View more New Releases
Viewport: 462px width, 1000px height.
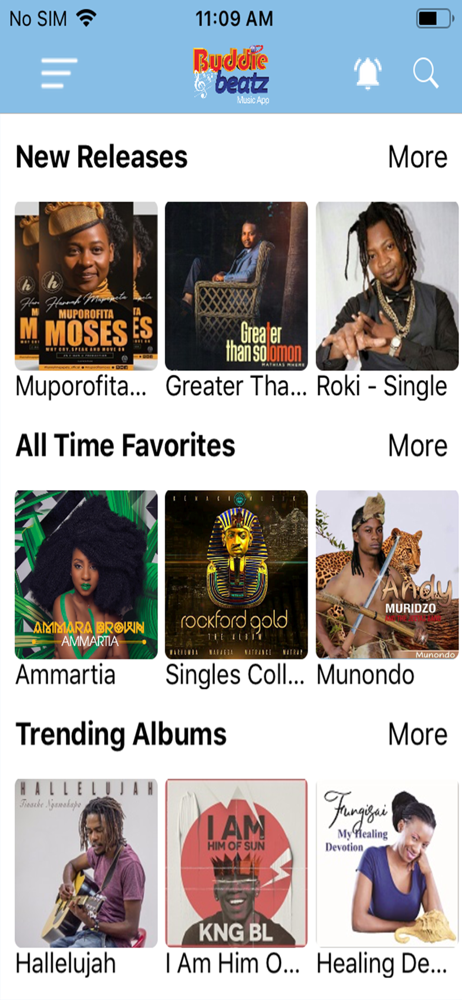pyautogui.click(x=418, y=158)
